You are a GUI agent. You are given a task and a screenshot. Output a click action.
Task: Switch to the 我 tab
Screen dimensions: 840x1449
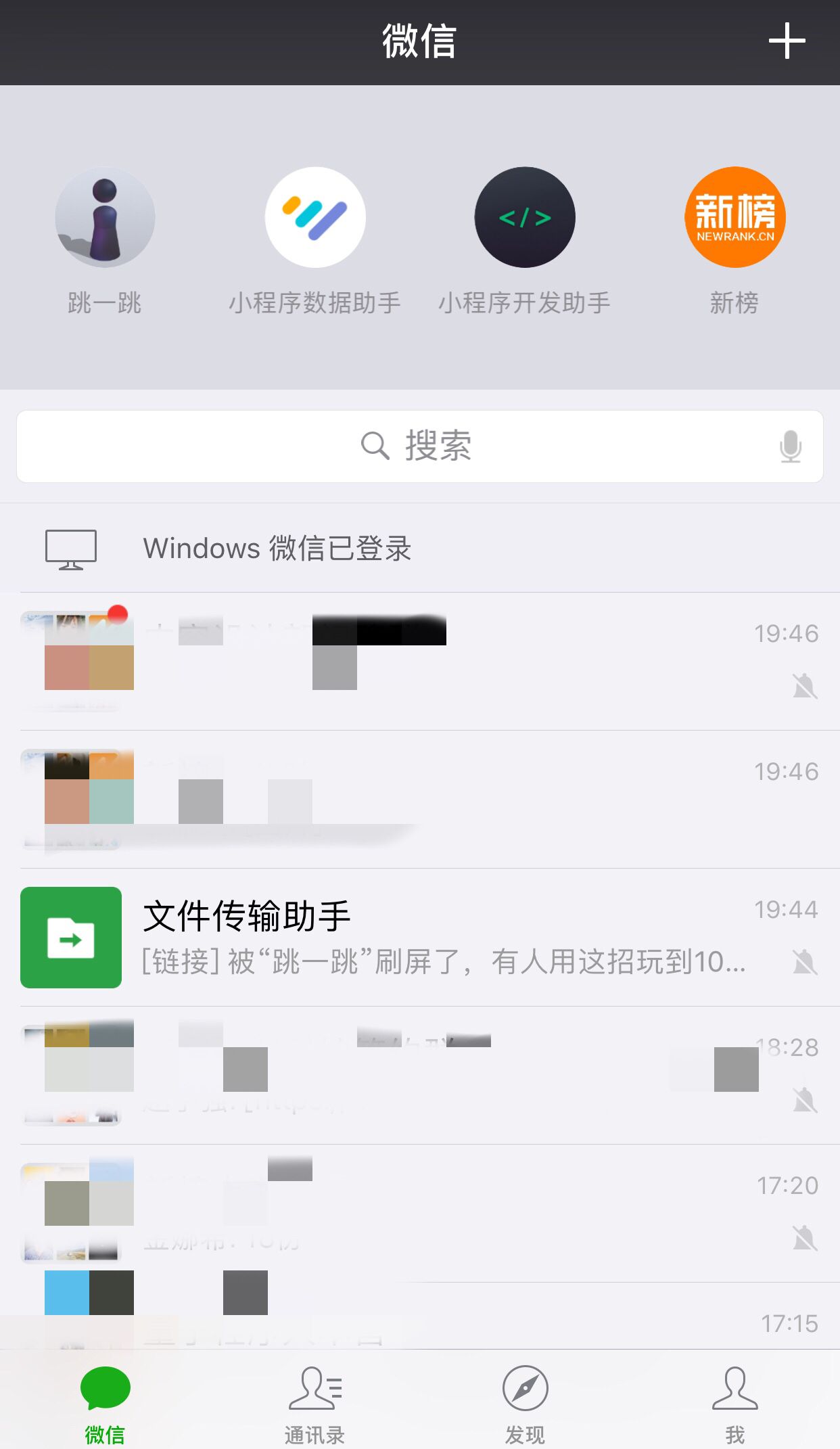[x=735, y=1404]
